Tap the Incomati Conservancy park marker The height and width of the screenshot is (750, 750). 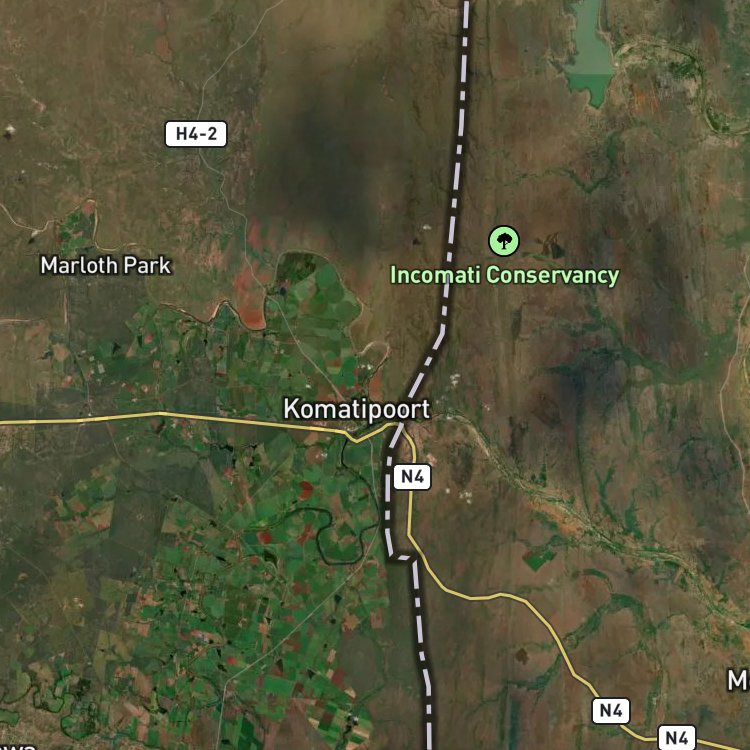pos(504,241)
